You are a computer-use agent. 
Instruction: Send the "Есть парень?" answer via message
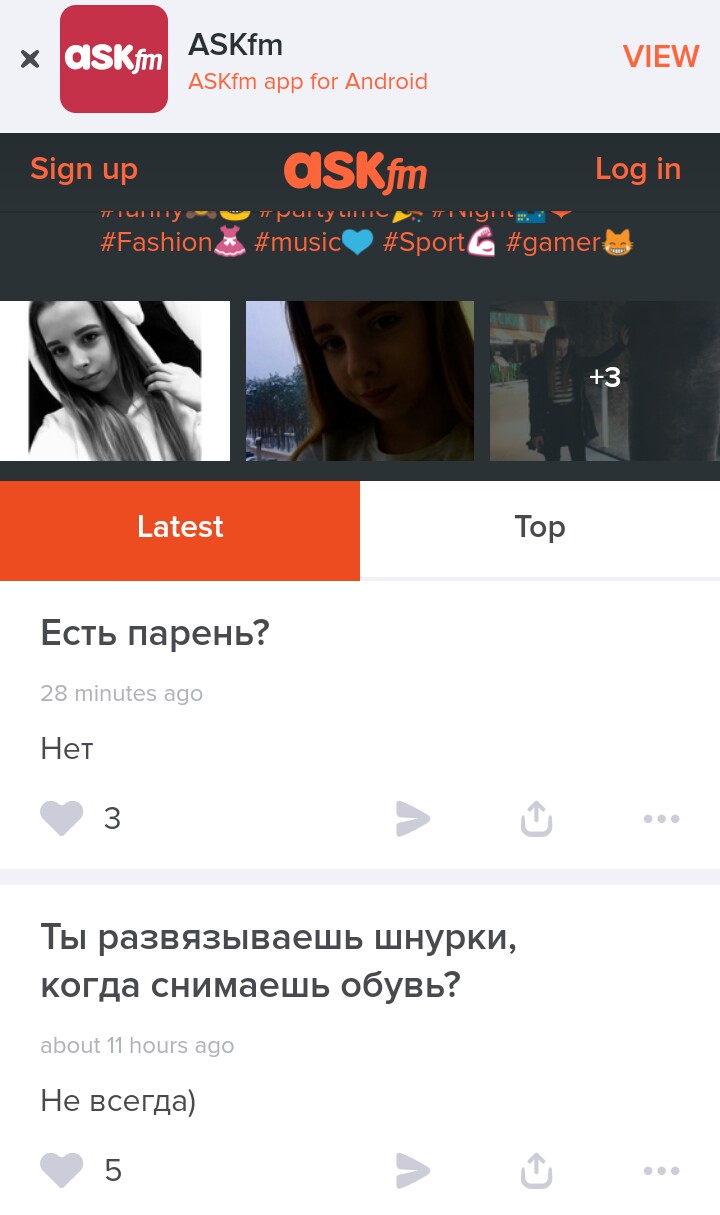(x=413, y=819)
